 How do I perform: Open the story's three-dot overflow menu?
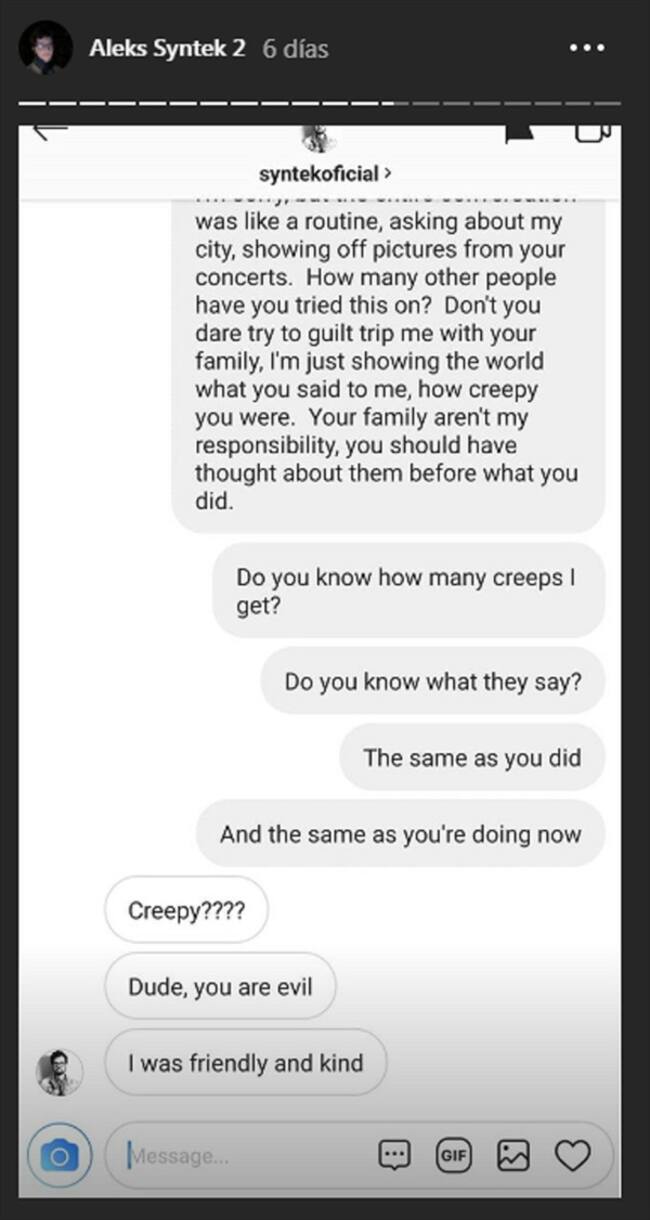tap(587, 48)
